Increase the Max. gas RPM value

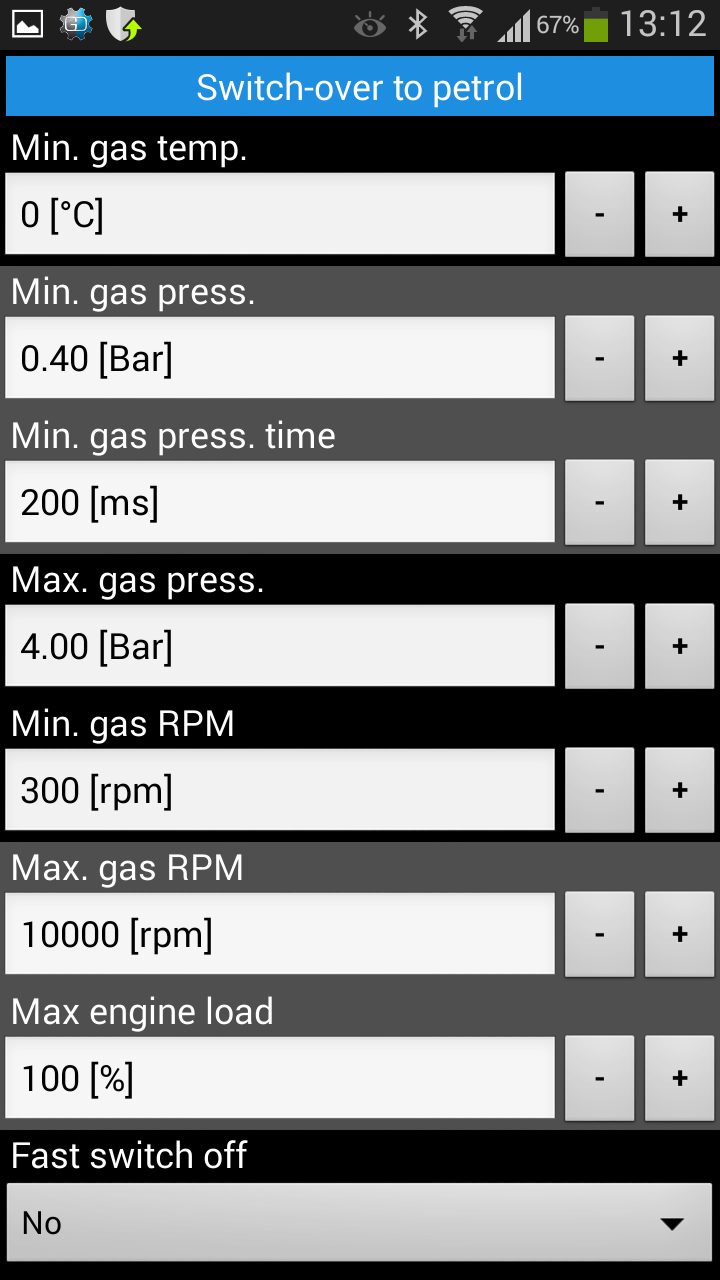tap(680, 934)
